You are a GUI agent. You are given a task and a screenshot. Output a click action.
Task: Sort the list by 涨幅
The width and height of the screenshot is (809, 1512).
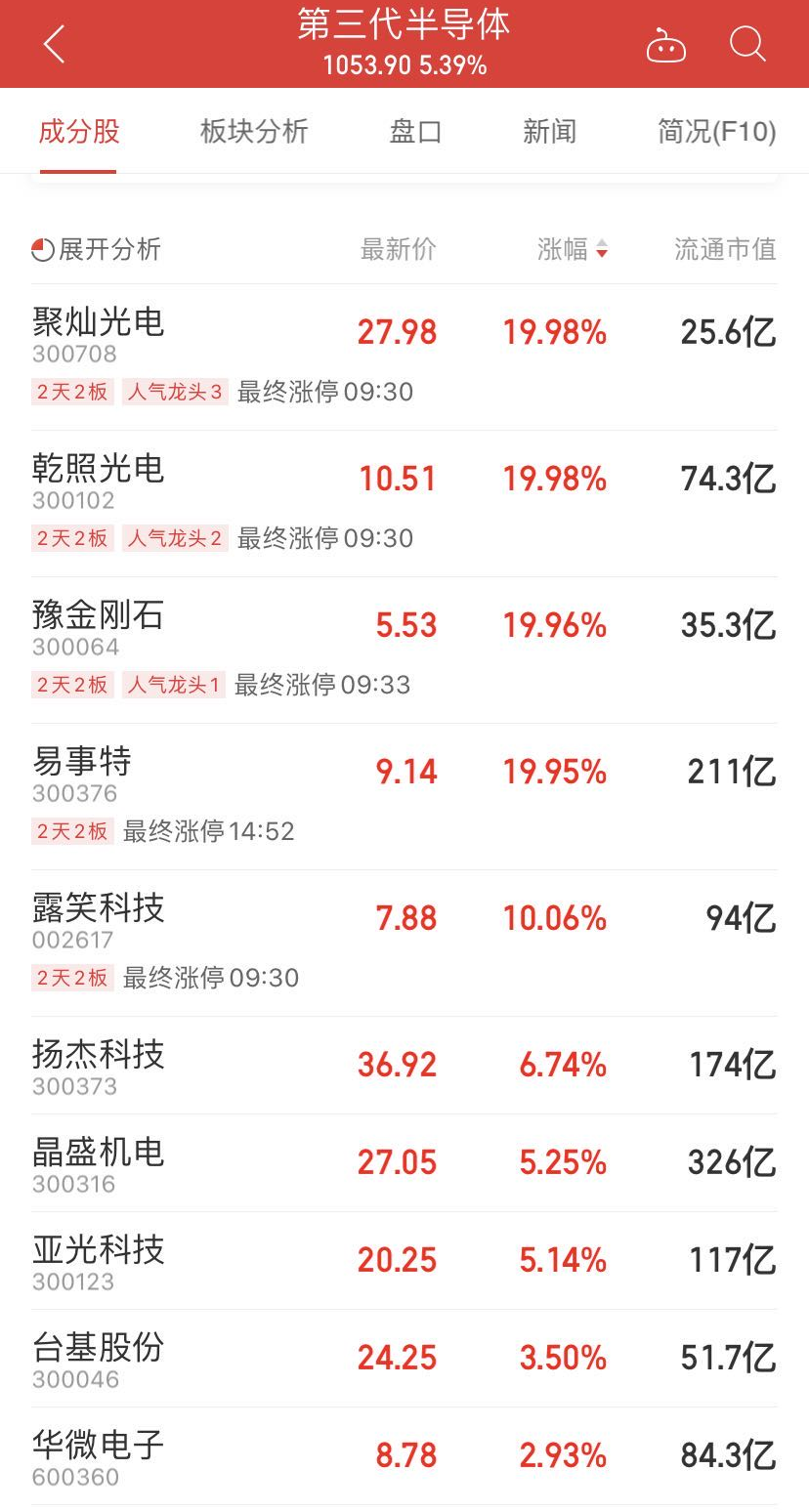[x=573, y=250]
